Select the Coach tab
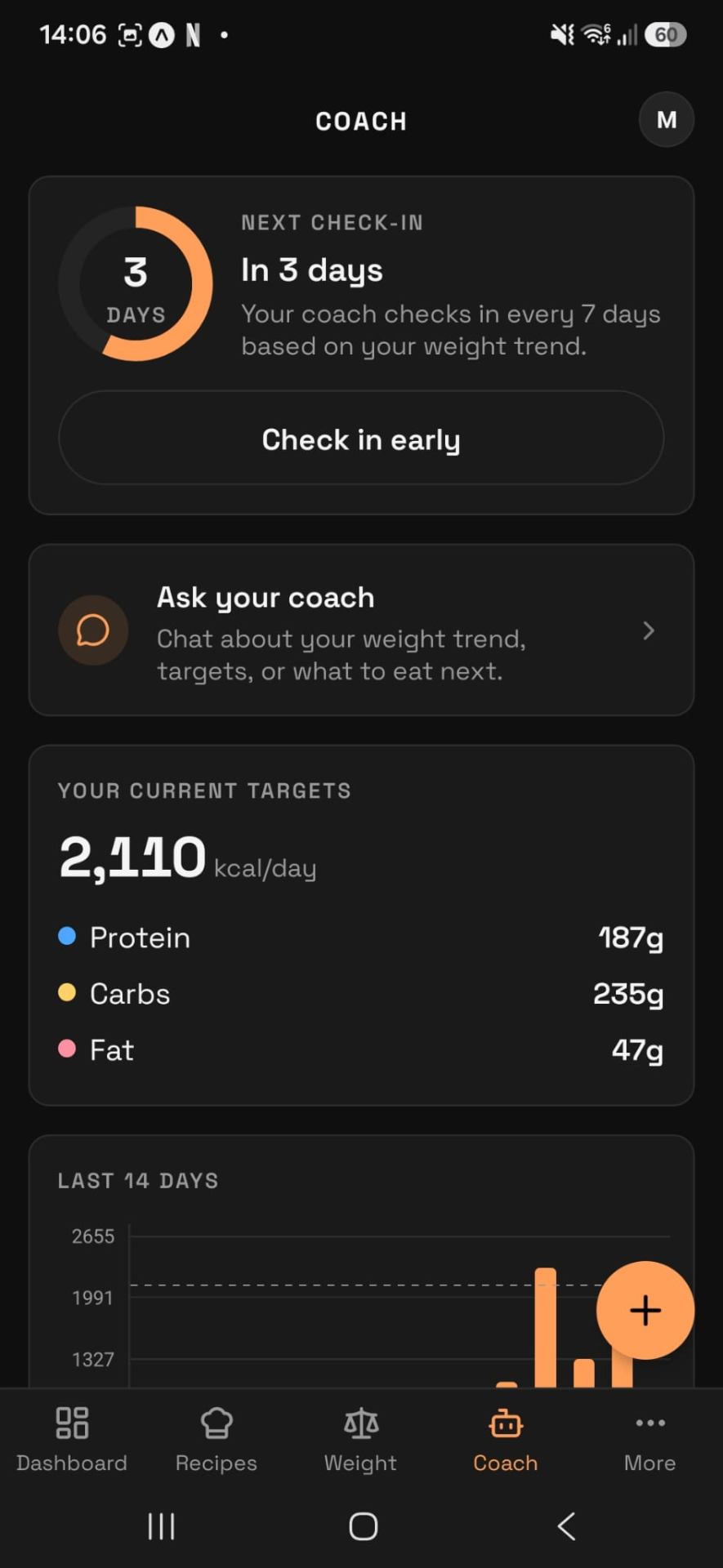The image size is (723, 1568). 506,1440
